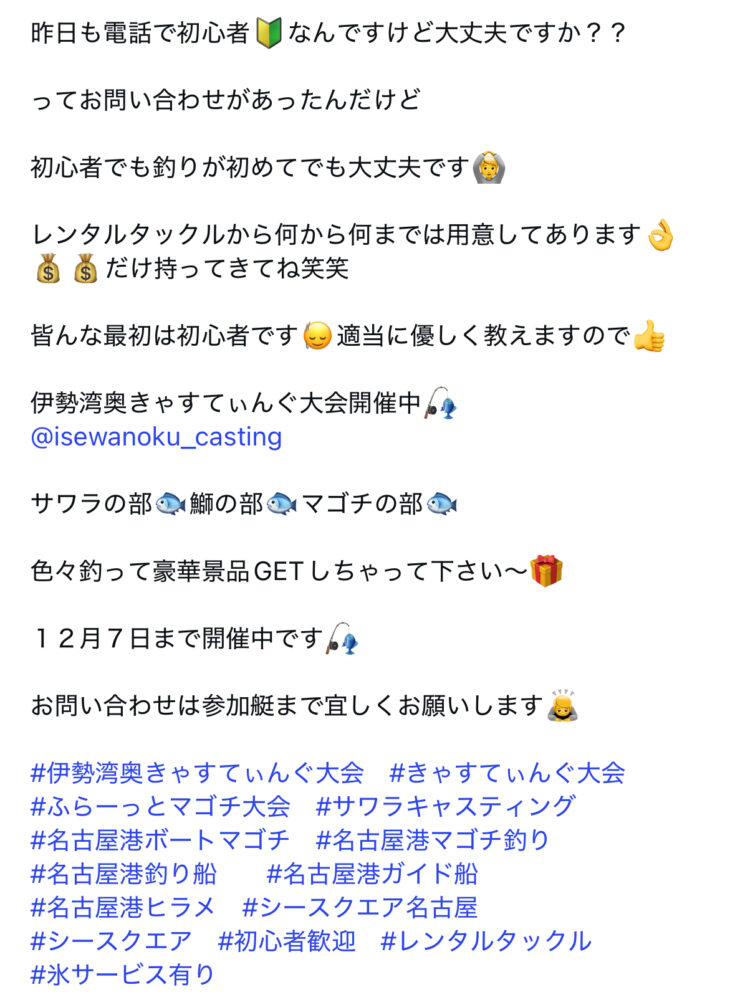The width and height of the screenshot is (735, 1000).
Task: View posts tagged #サワラキャスティング
Action: tap(446, 806)
